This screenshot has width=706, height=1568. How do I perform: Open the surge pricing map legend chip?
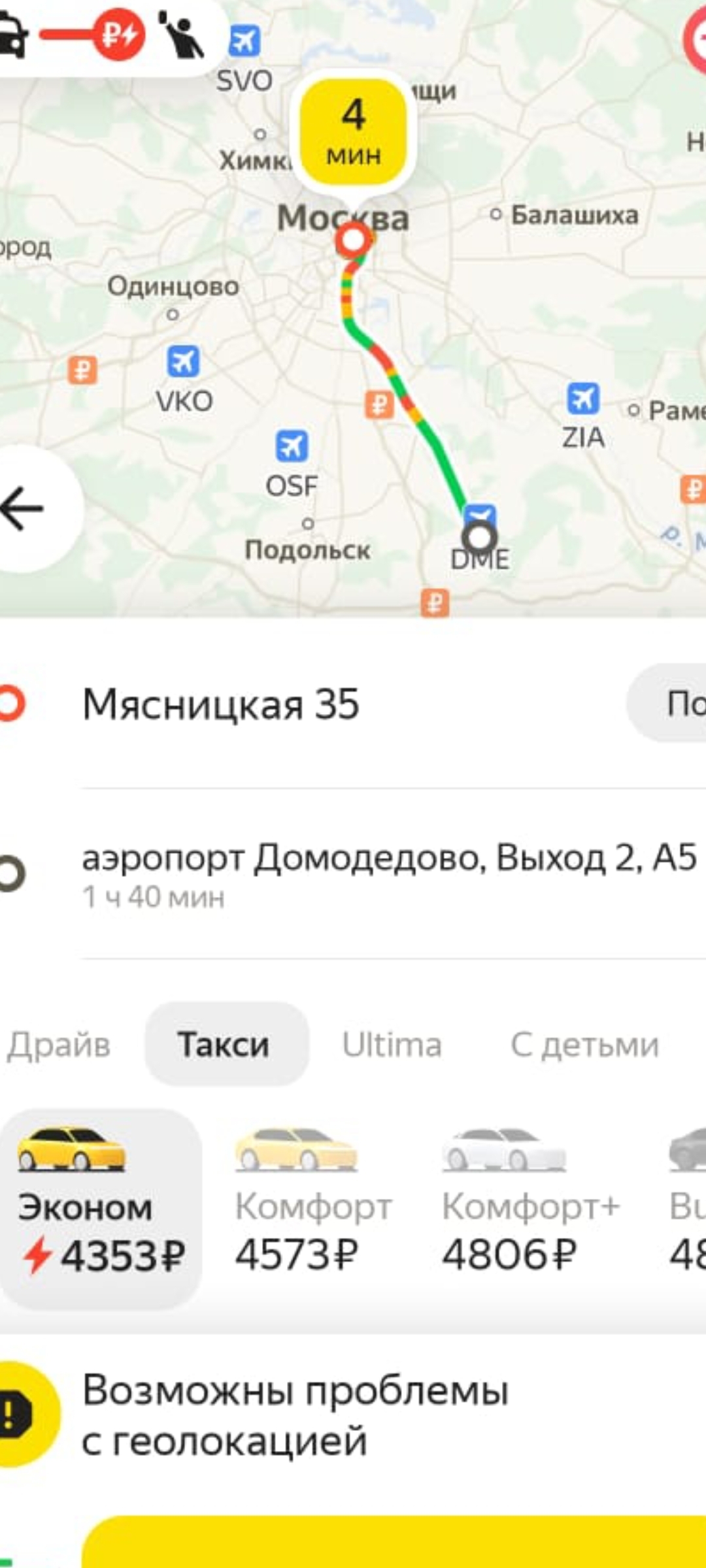pos(105,36)
